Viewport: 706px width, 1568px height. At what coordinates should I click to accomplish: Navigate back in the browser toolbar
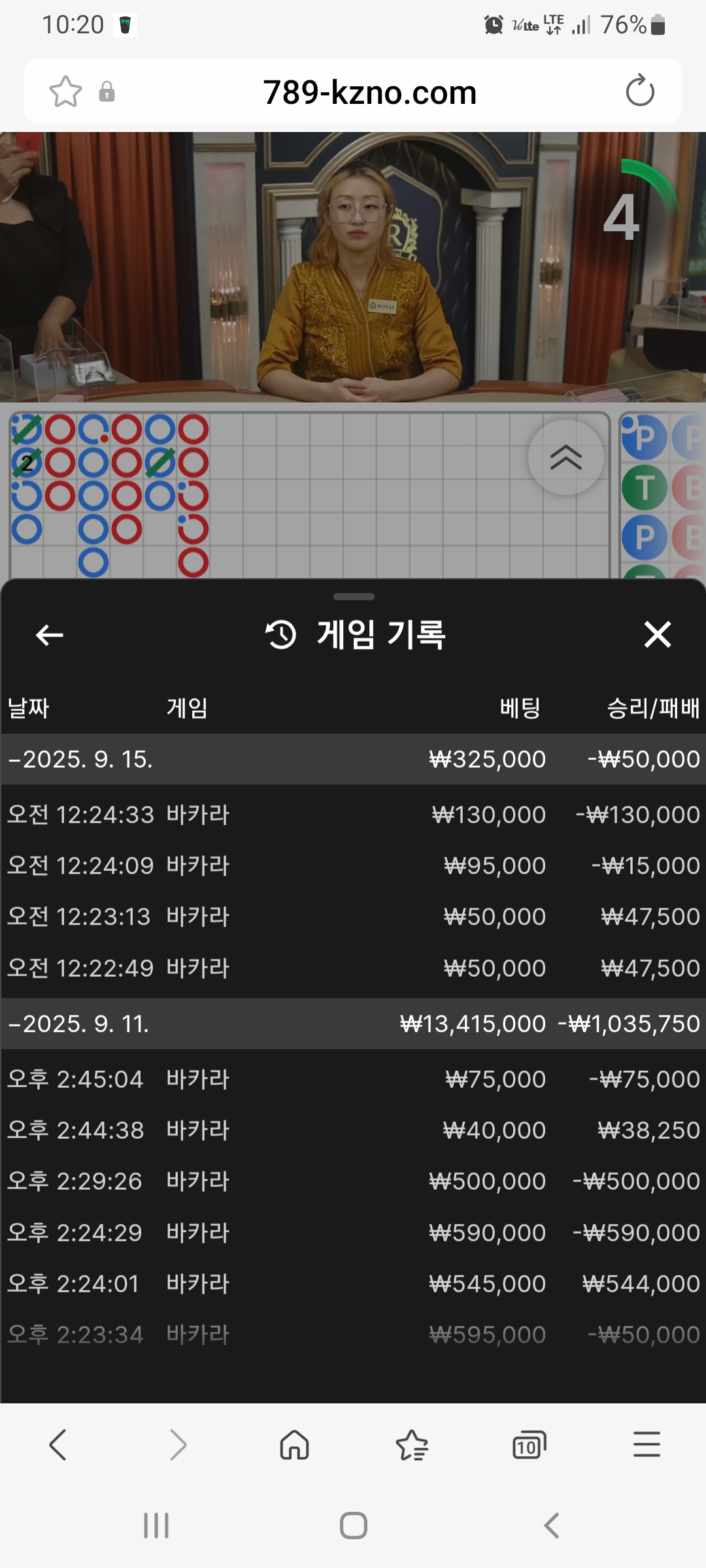click(x=58, y=1444)
